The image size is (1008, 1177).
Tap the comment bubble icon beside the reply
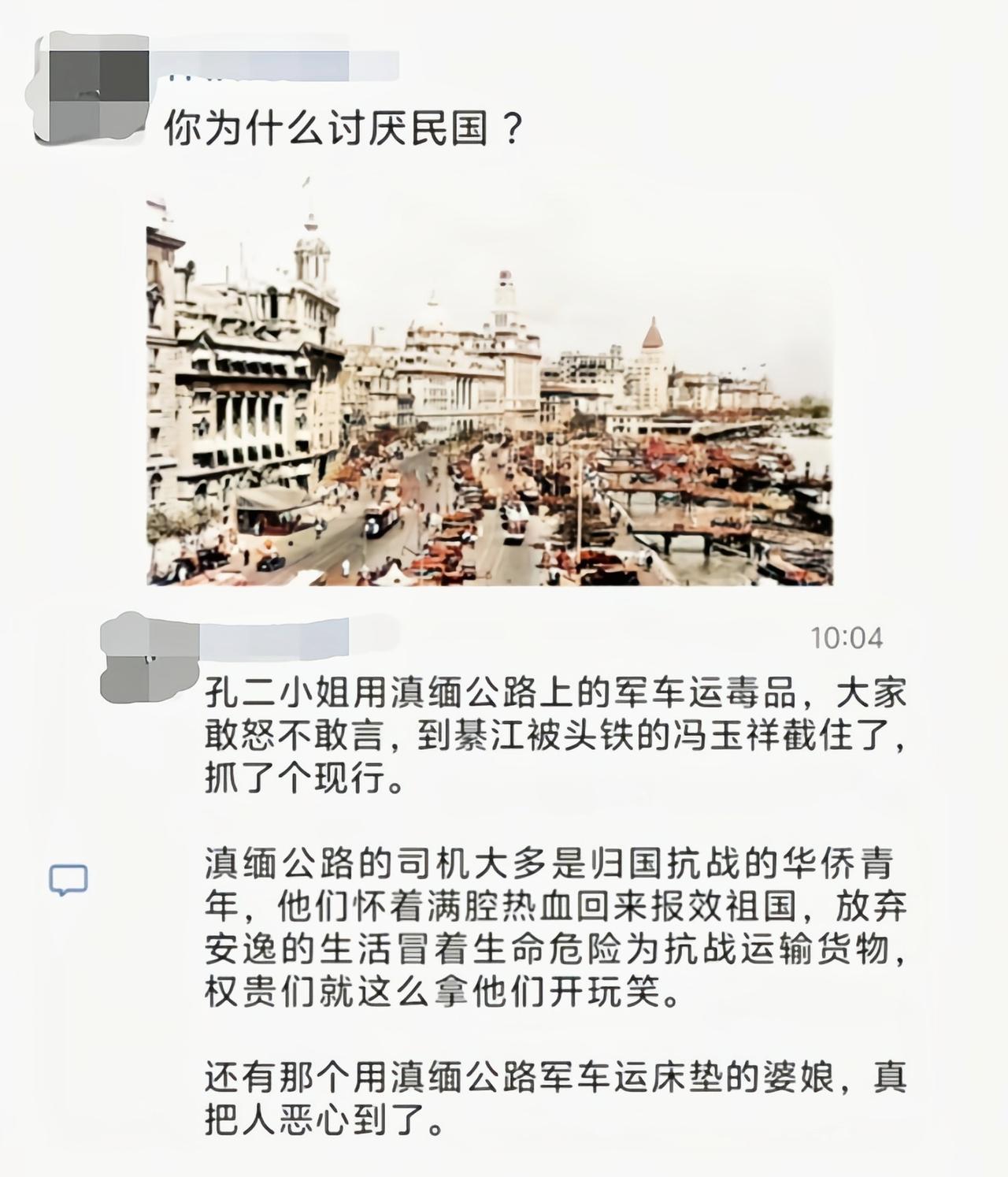(69, 880)
